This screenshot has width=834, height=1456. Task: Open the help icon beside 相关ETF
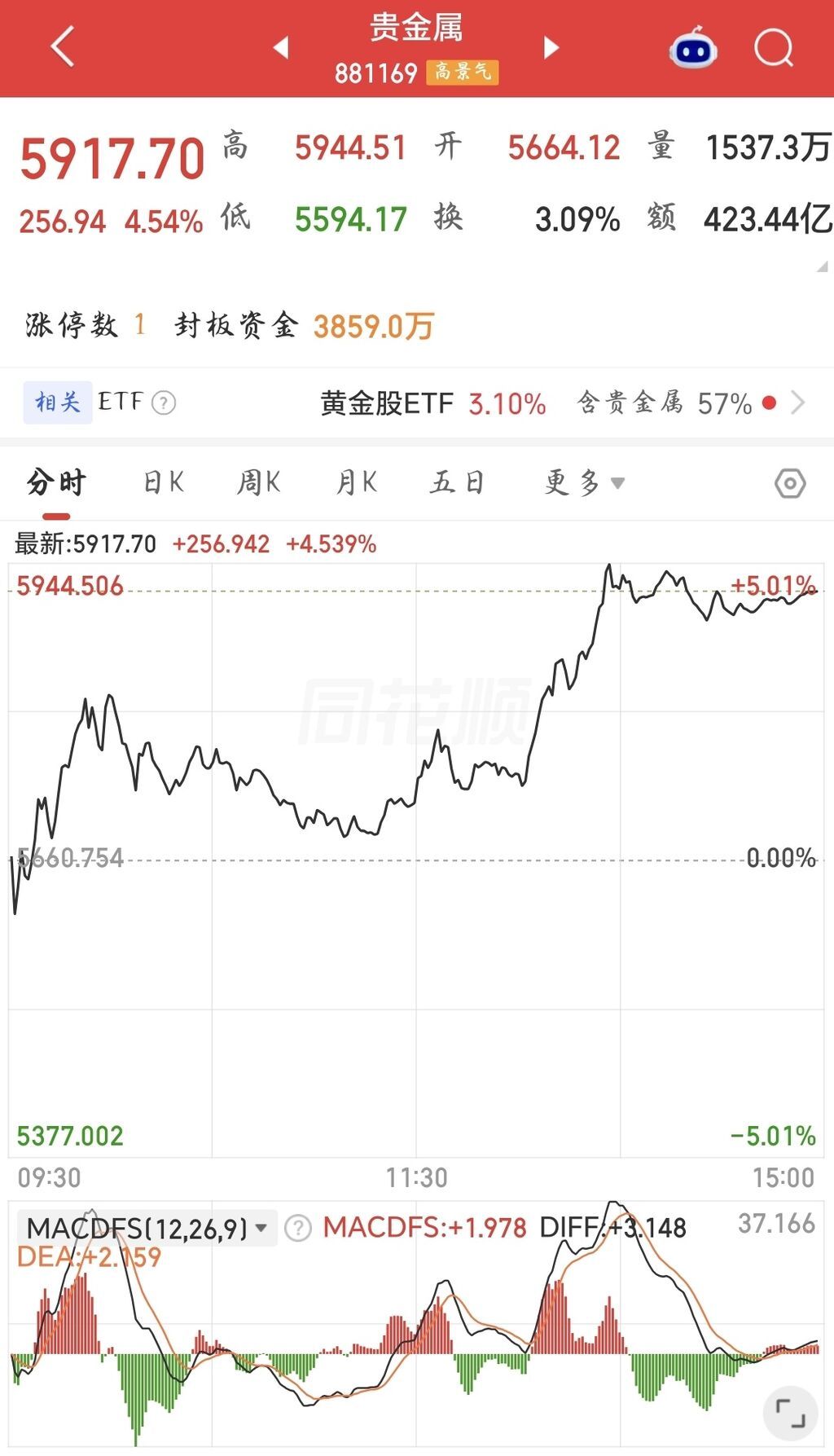[164, 402]
